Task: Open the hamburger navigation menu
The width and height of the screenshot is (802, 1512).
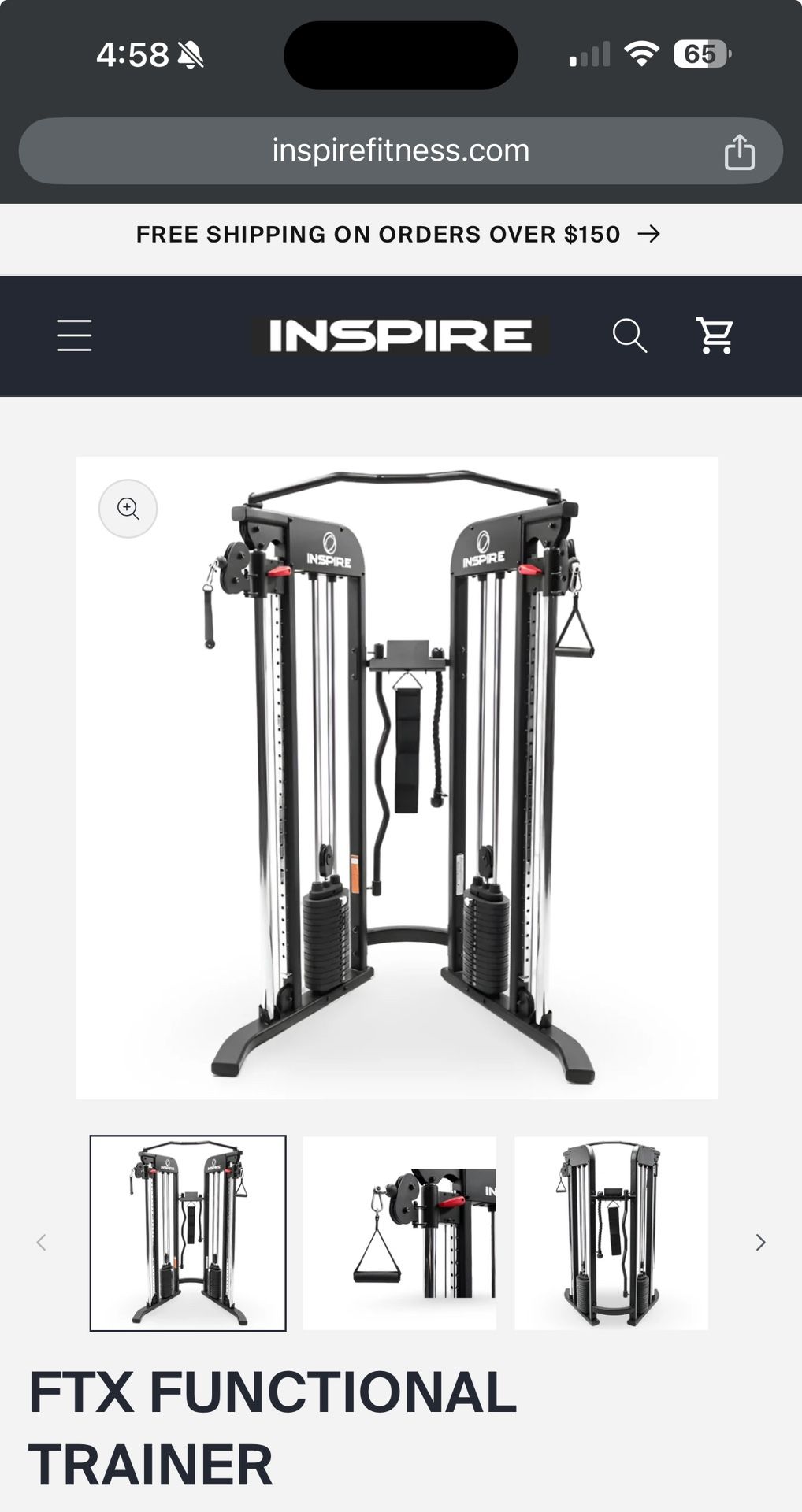Action: pos(75,335)
